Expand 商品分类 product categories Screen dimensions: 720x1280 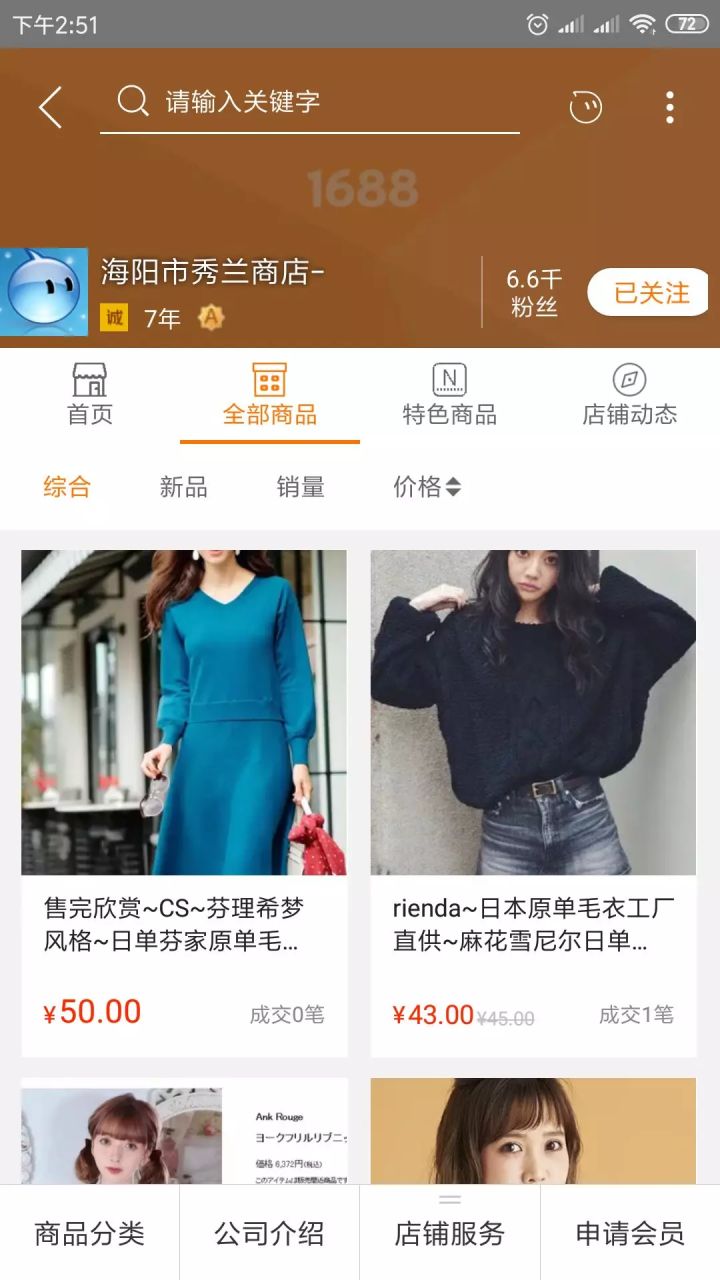(x=89, y=1236)
